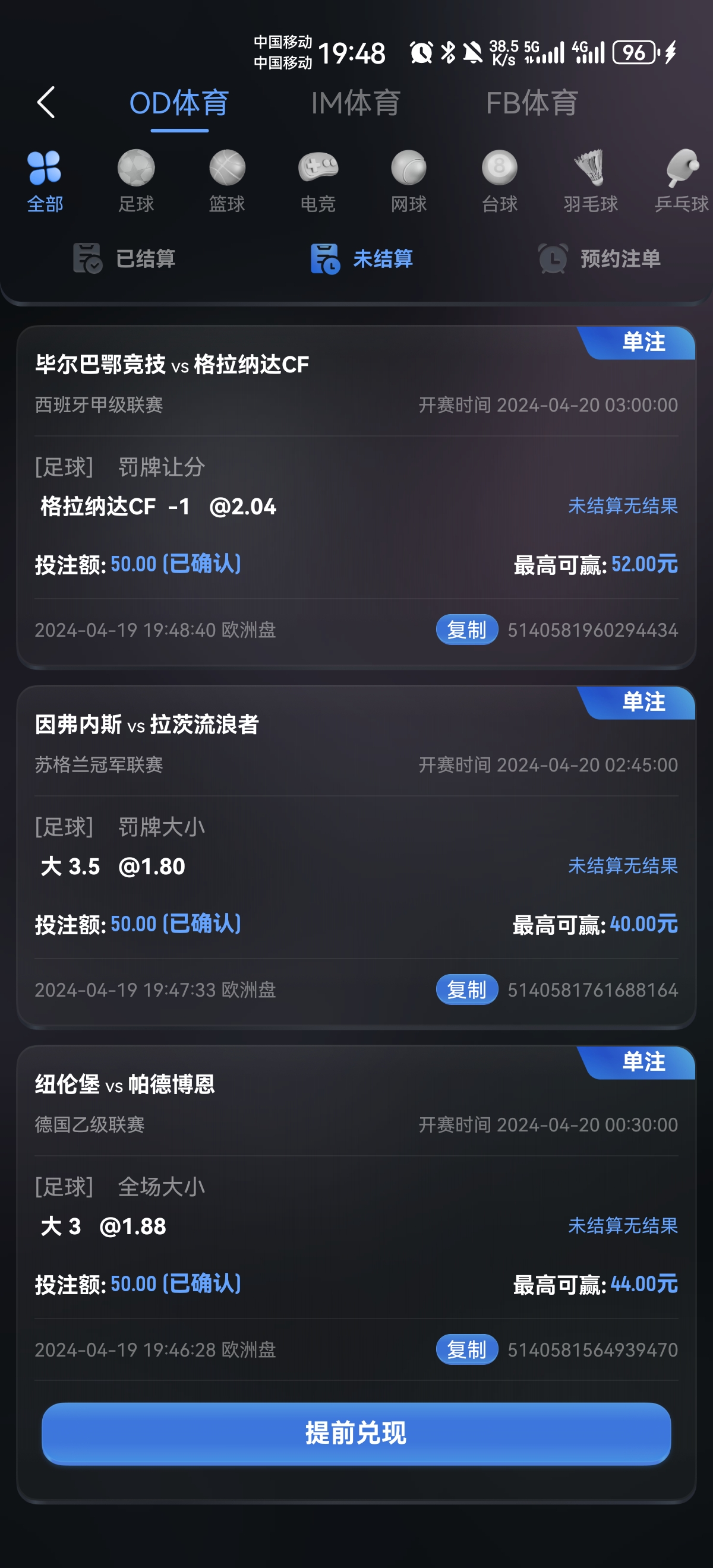This screenshot has width=713, height=1568.
Task: Go back using the top-left arrow
Action: click(46, 102)
